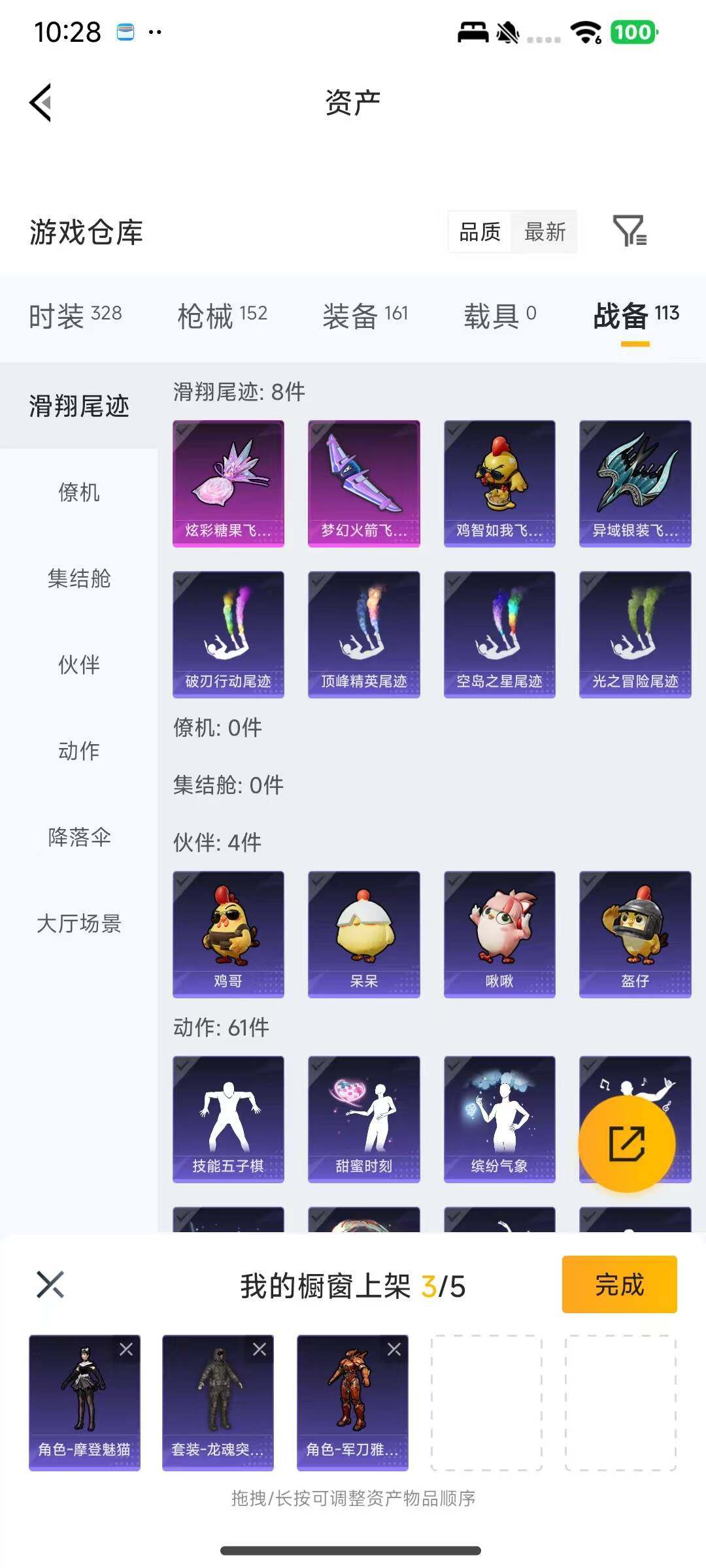Screen dimensions: 706x1568
Task: Select the 炫彩糖果飞 glider trail item
Action: 228,482
